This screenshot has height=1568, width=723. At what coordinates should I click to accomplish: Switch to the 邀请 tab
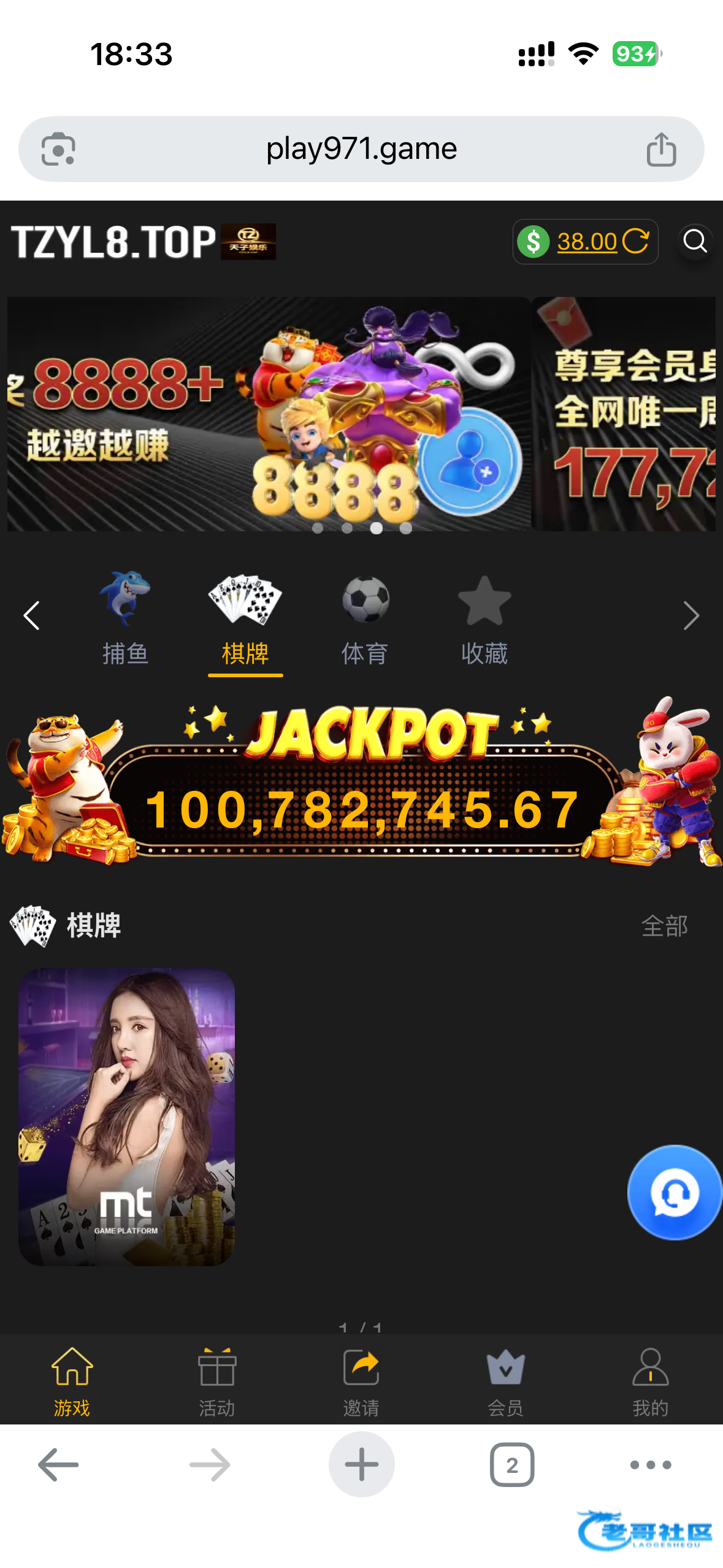pyautogui.click(x=361, y=1382)
